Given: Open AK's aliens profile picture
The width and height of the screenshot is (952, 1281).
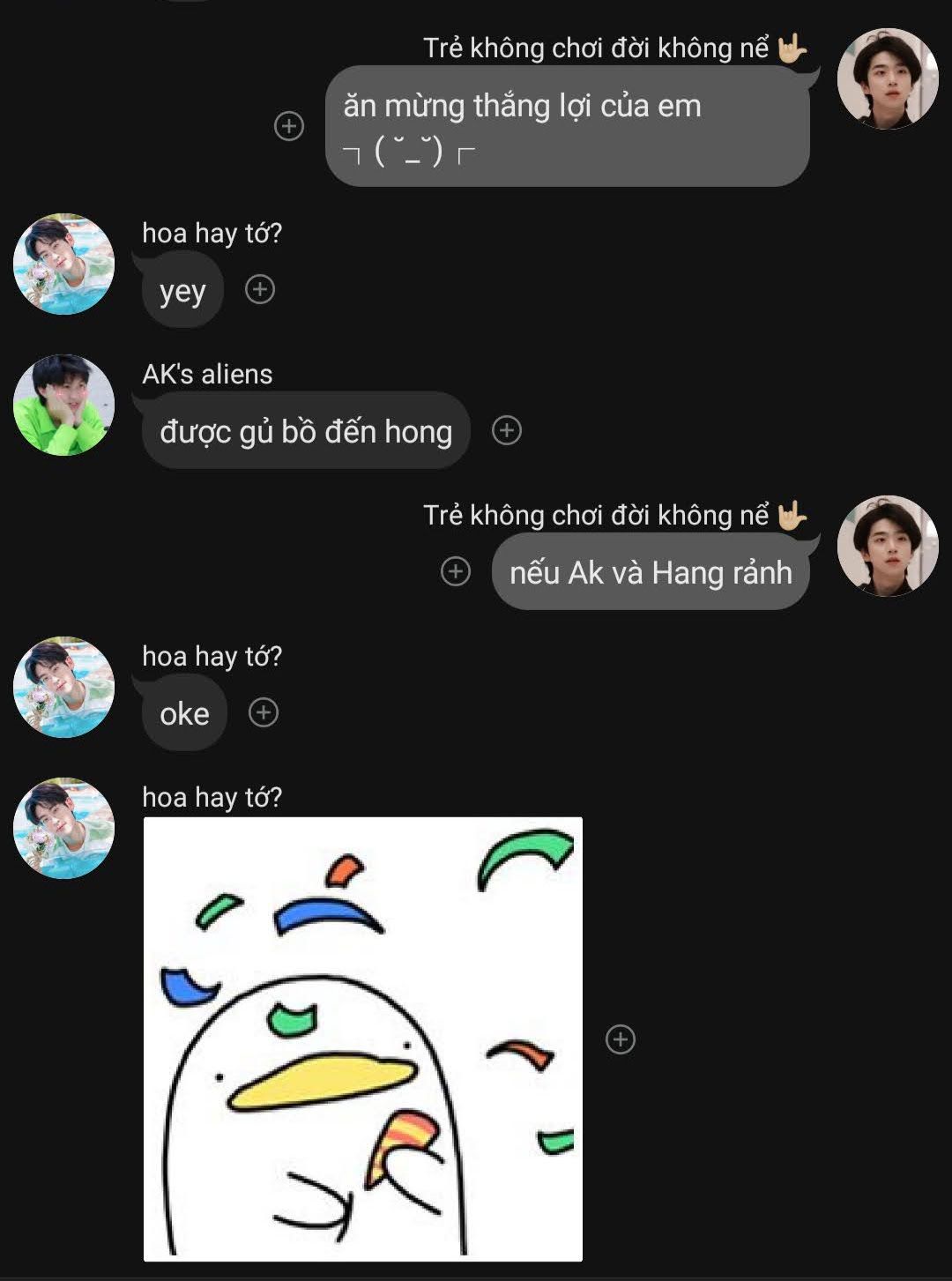Looking at the screenshot, I should 63,406.
